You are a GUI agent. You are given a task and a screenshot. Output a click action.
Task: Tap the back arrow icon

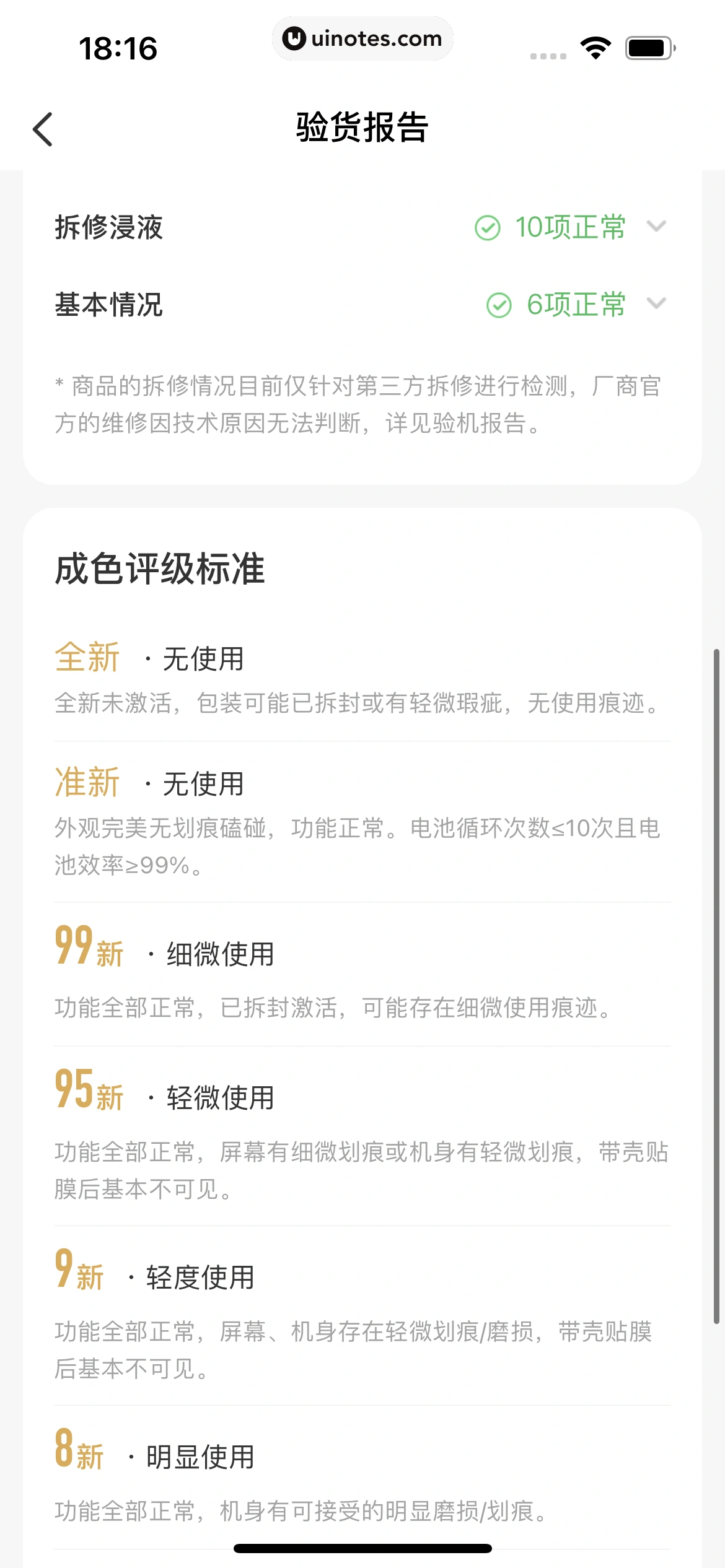pyautogui.click(x=42, y=129)
